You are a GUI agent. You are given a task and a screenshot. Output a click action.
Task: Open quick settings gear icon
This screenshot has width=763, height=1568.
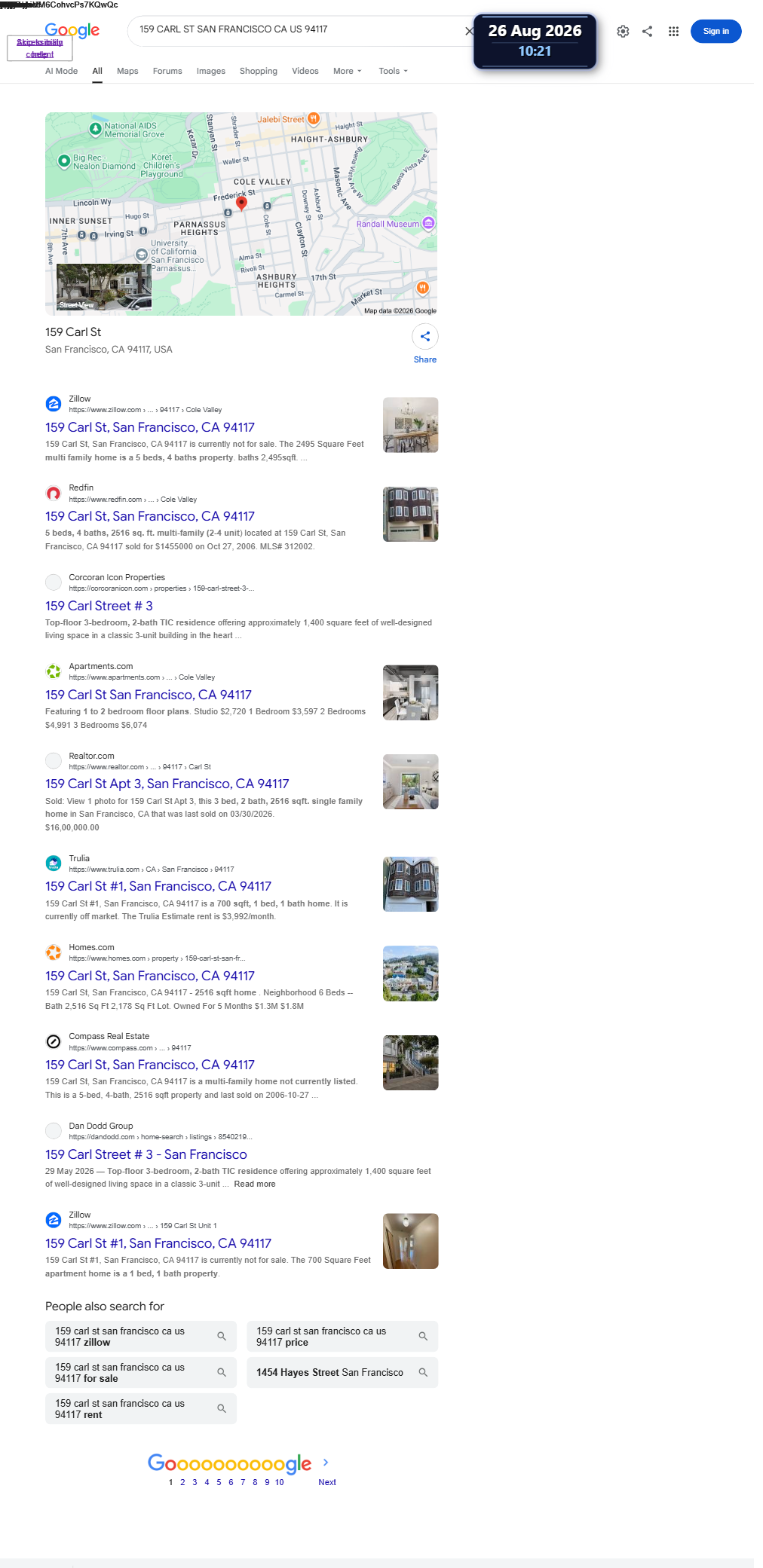(623, 31)
